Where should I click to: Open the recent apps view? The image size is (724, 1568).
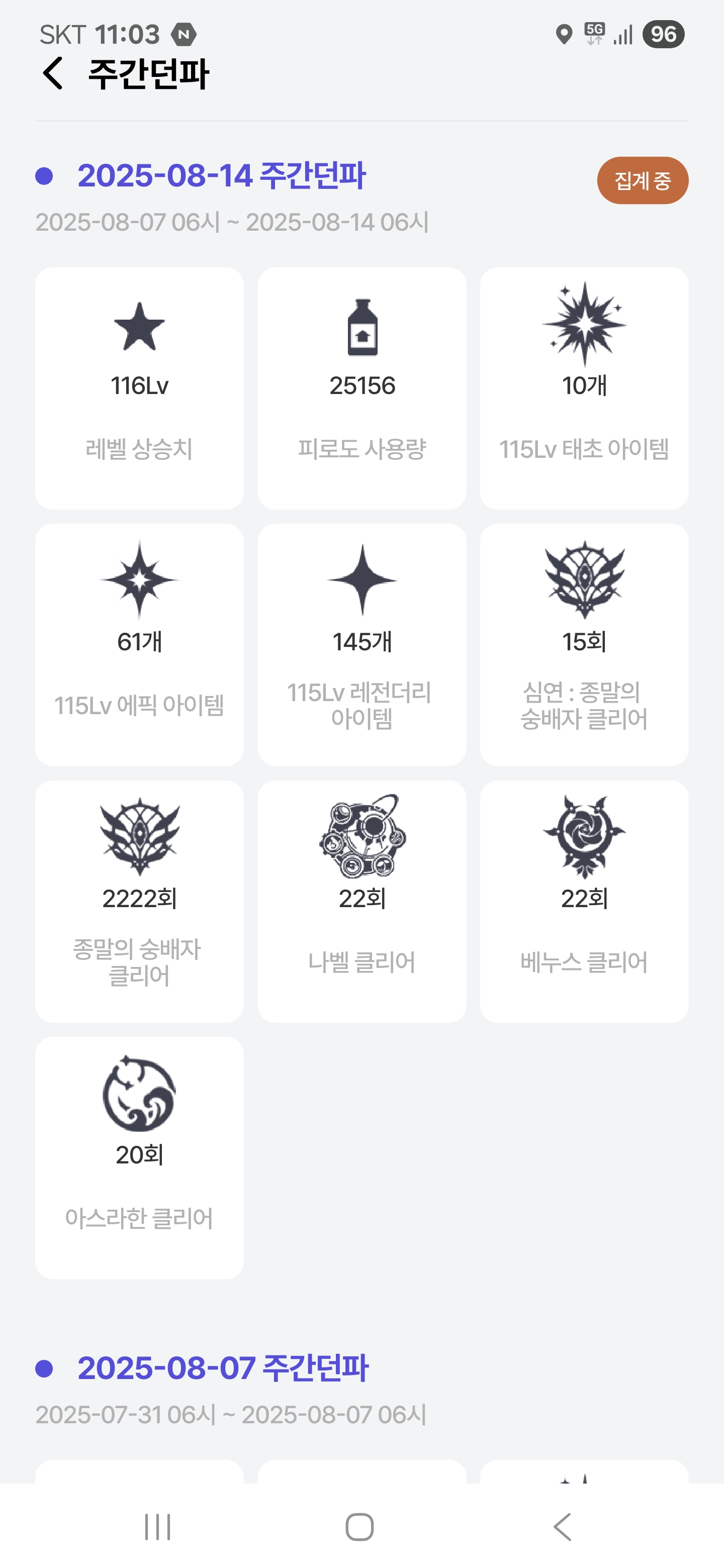tap(158, 1527)
